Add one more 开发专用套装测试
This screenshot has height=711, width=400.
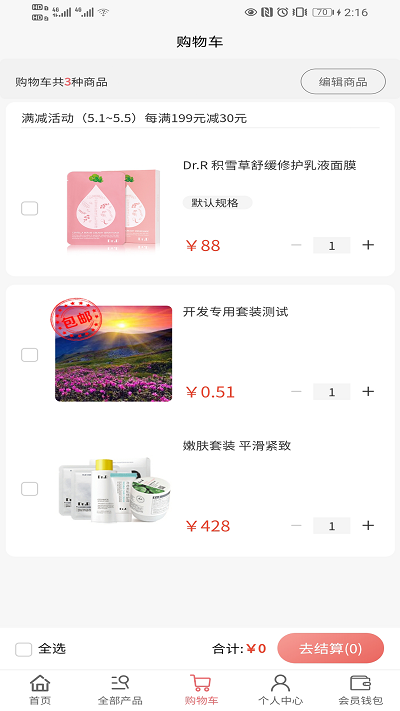tap(368, 391)
